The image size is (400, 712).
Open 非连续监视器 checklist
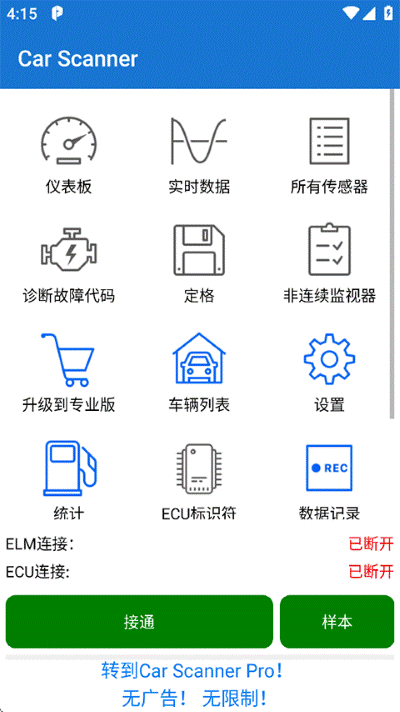329,264
